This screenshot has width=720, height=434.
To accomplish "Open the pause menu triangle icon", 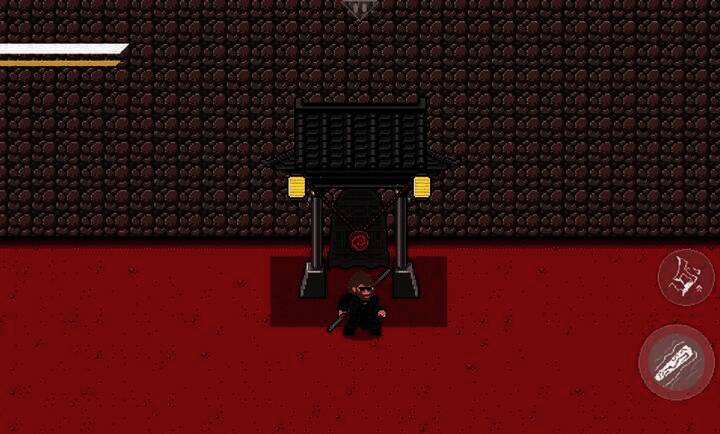I will (358, 9).
